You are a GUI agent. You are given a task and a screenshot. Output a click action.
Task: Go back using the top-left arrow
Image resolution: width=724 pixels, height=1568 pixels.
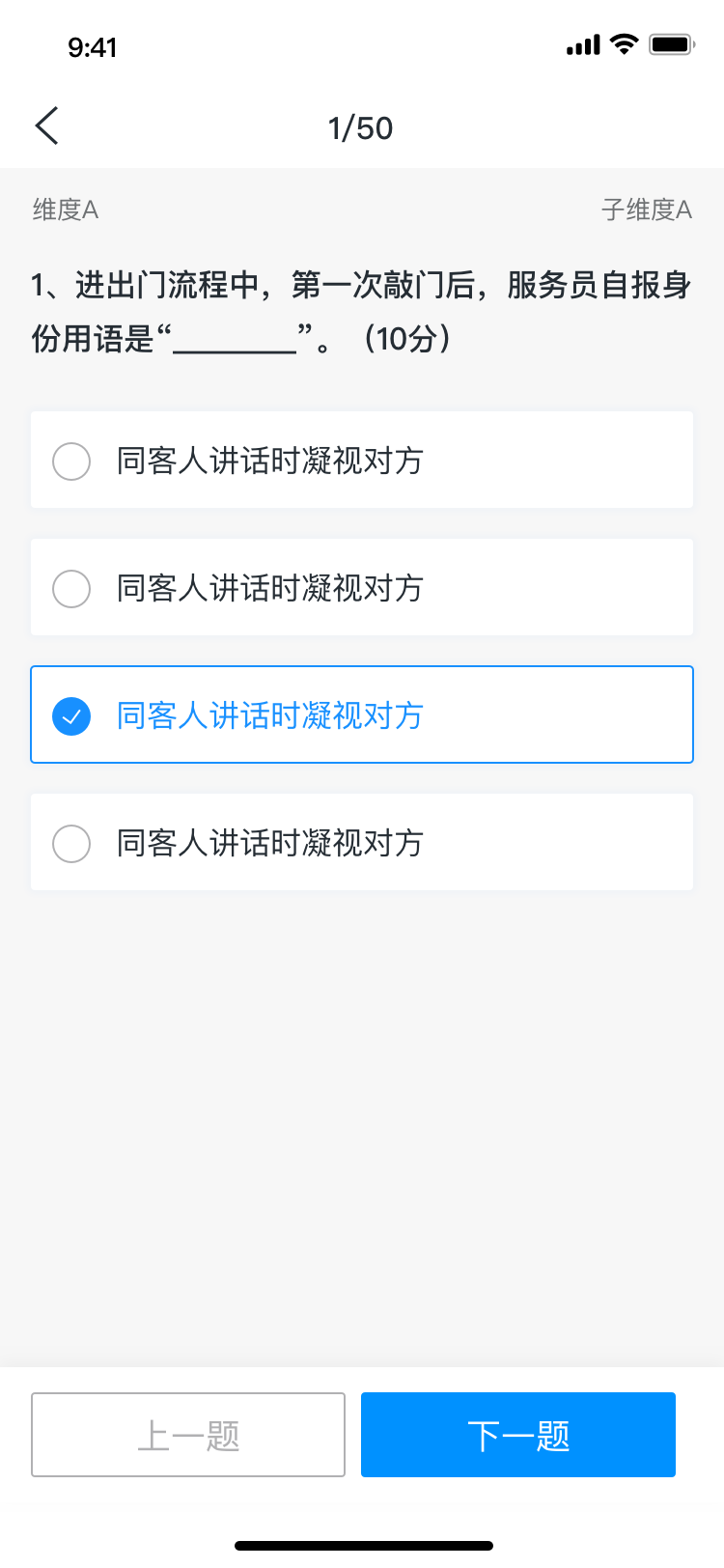[47, 126]
